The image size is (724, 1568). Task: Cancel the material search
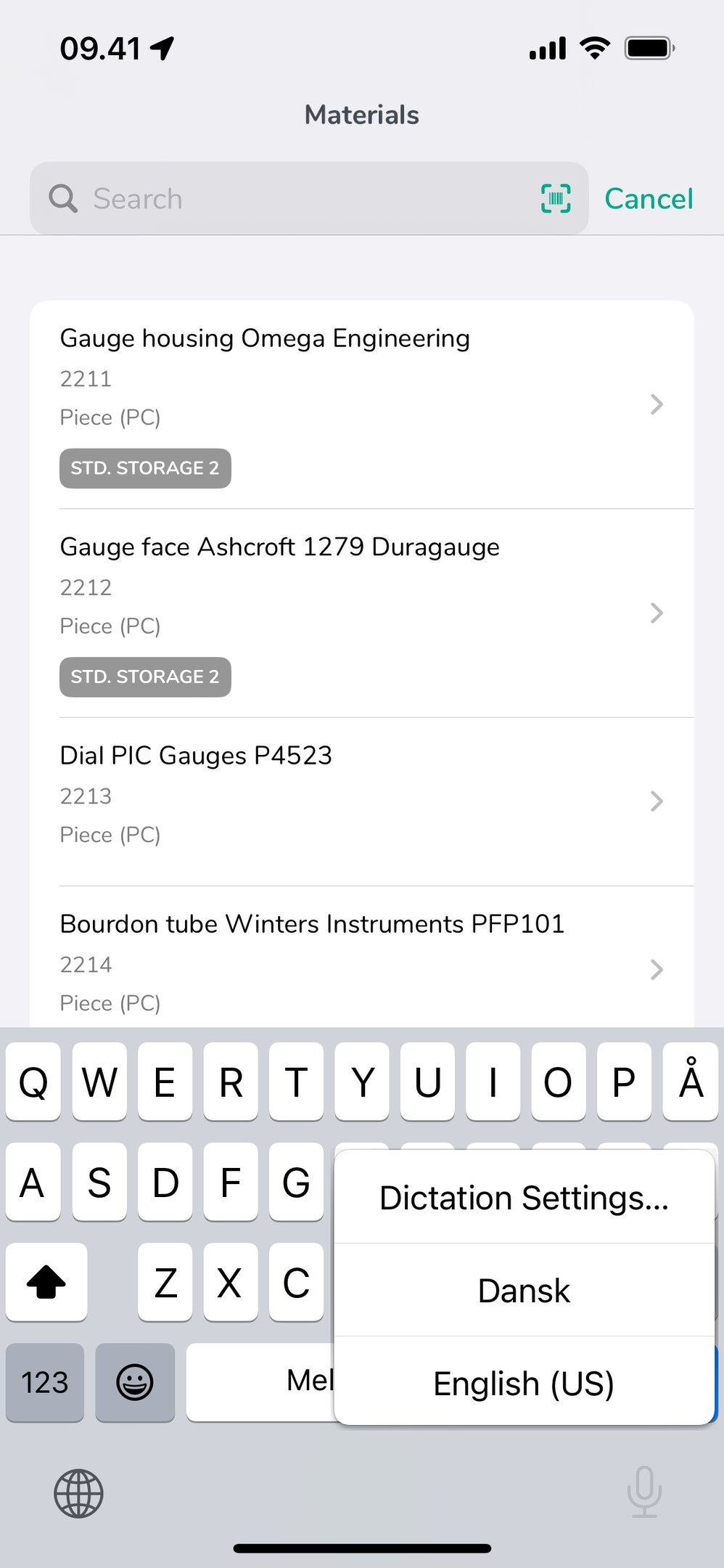point(649,199)
